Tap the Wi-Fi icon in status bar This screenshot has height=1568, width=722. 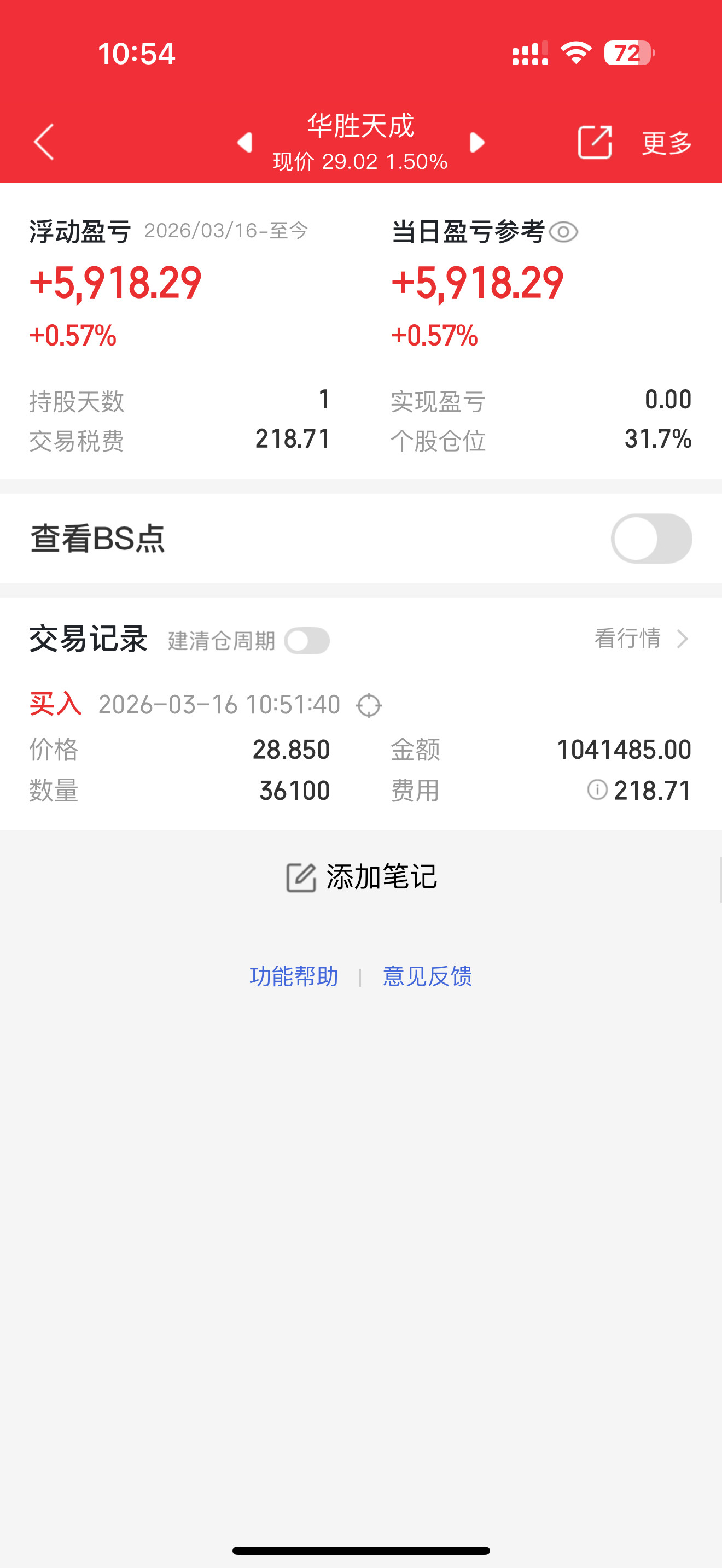tap(575, 54)
